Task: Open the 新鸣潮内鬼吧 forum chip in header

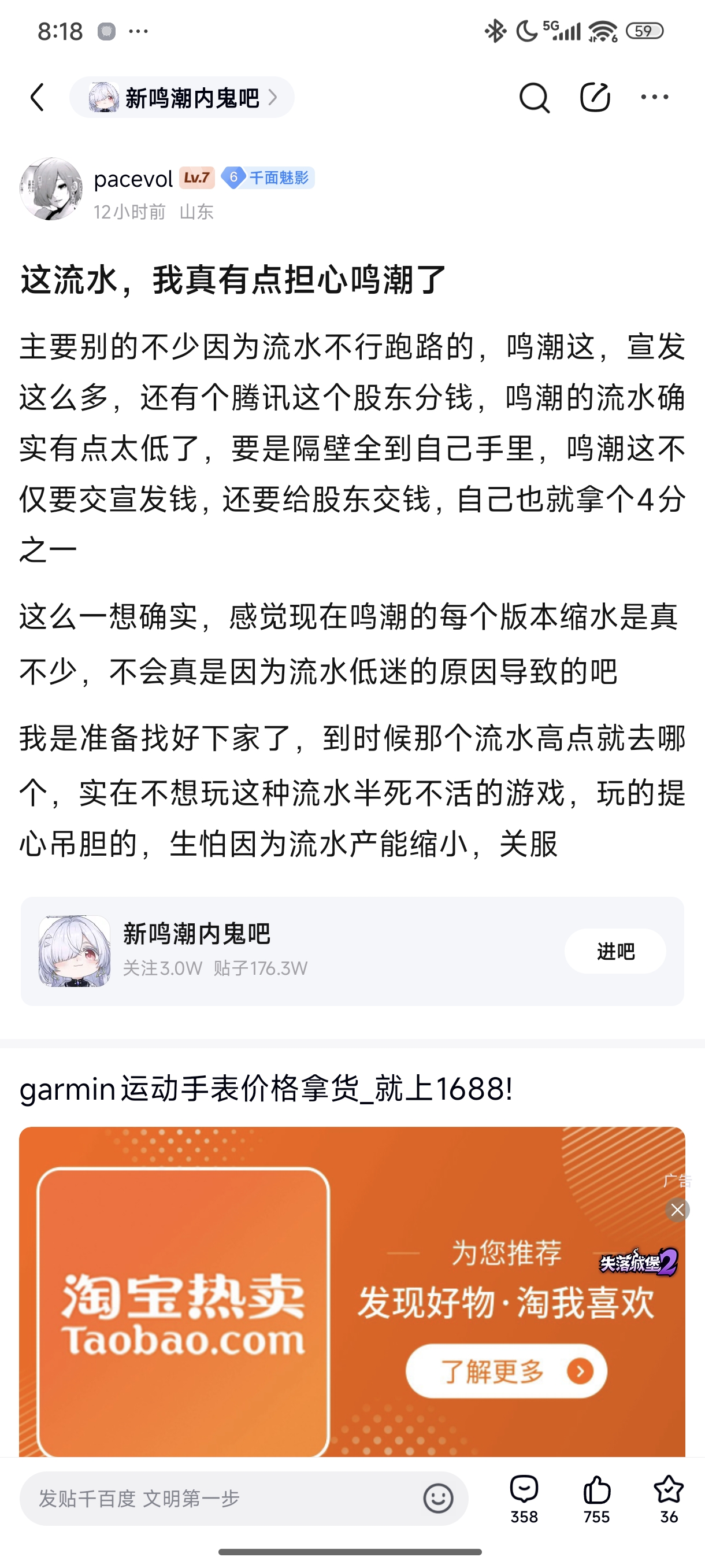Action: [x=182, y=97]
